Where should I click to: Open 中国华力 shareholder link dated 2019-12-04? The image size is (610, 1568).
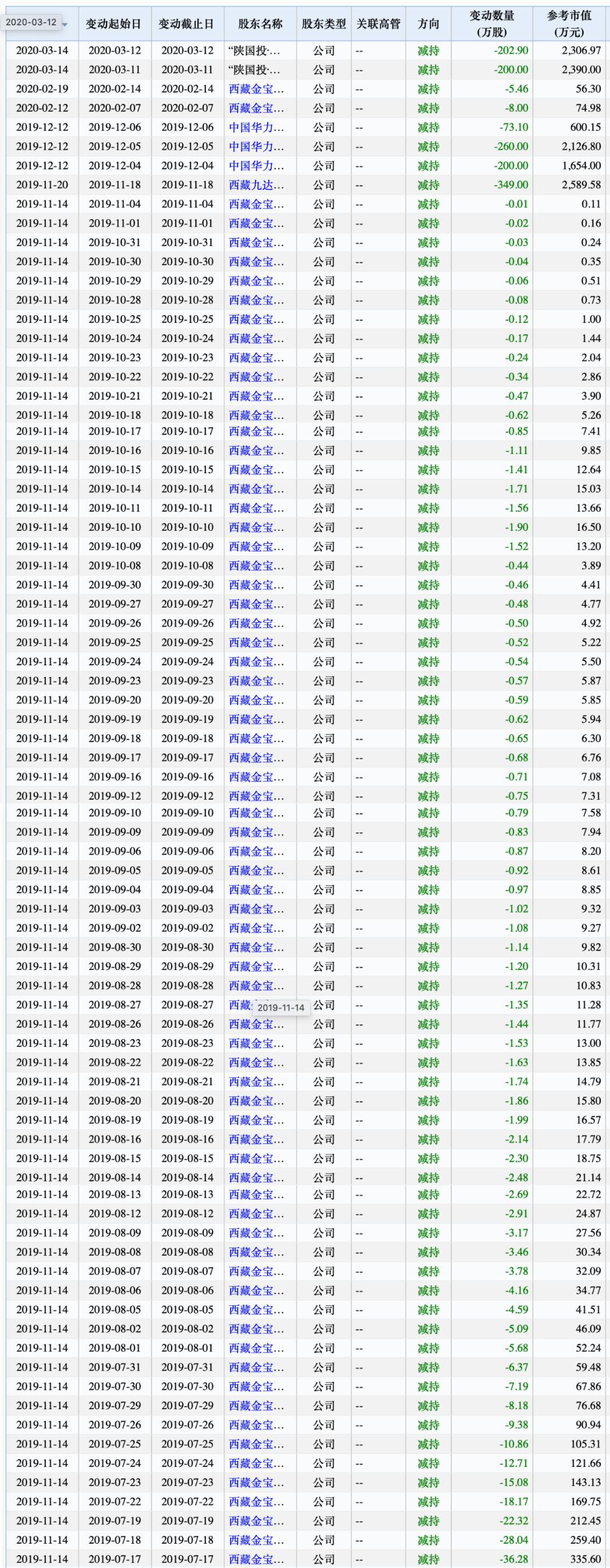click(x=255, y=166)
